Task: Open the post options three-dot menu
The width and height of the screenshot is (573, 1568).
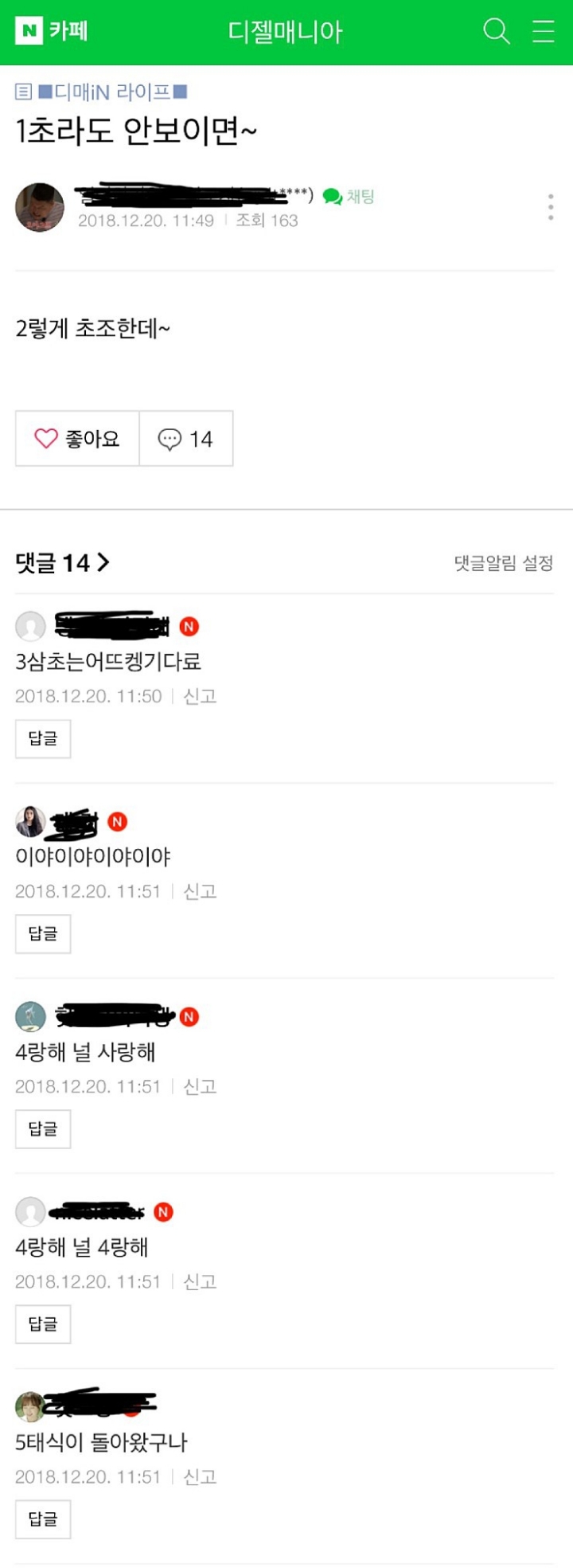Action: (x=550, y=206)
